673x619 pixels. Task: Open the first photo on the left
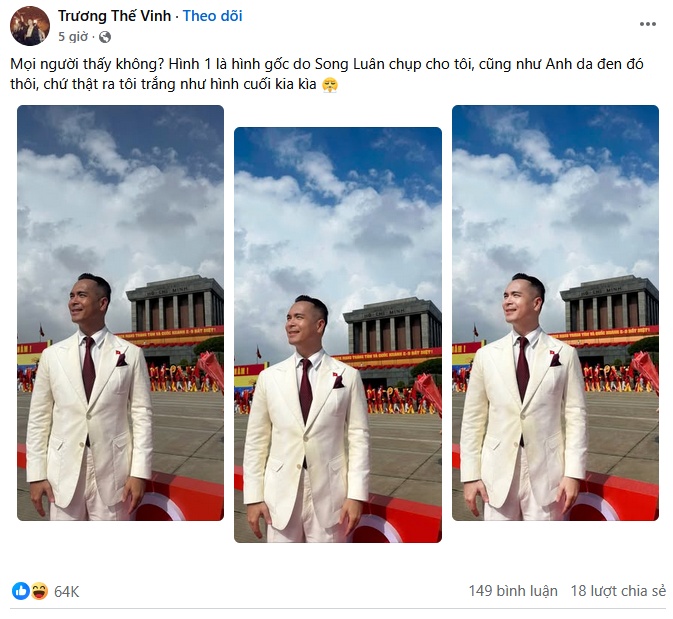[x=120, y=312]
